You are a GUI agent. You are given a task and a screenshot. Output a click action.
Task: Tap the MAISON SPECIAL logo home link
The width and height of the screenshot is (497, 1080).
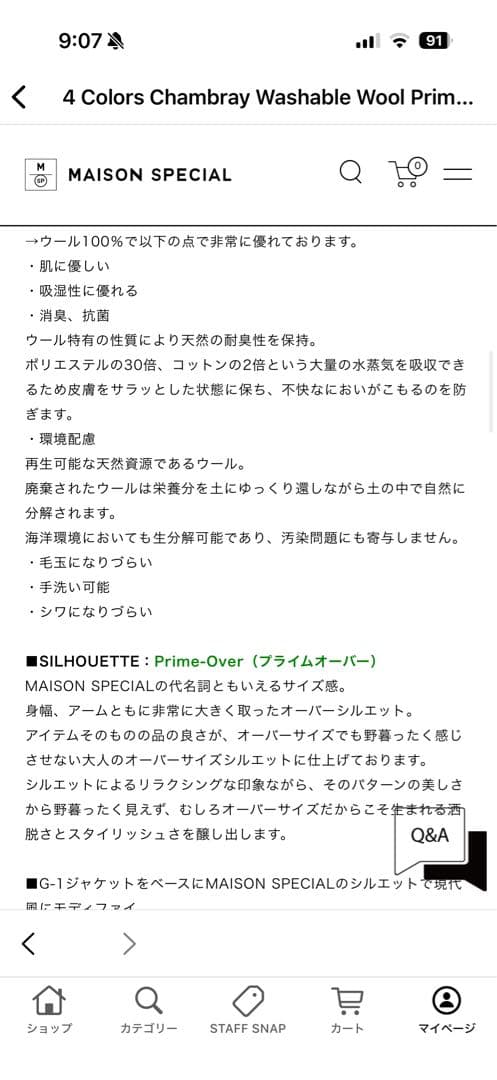(128, 174)
